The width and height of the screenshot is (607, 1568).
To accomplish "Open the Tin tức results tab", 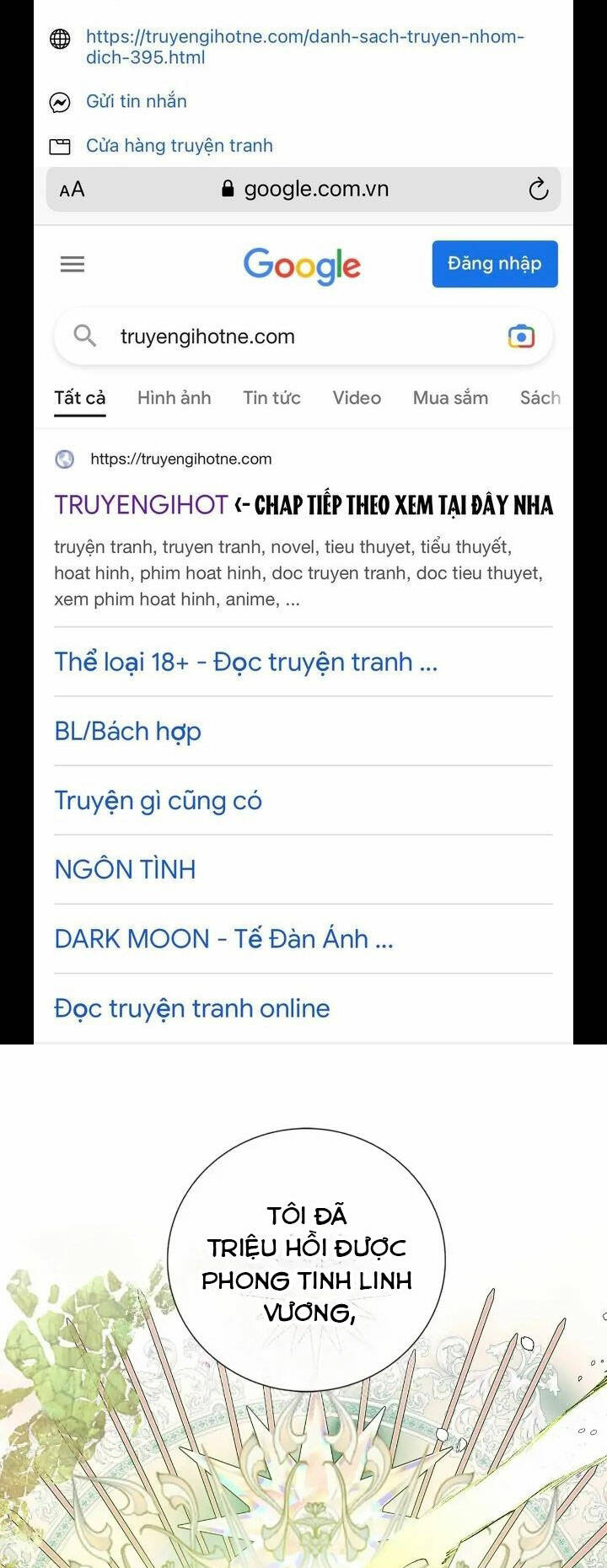I will click(x=271, y=397).
